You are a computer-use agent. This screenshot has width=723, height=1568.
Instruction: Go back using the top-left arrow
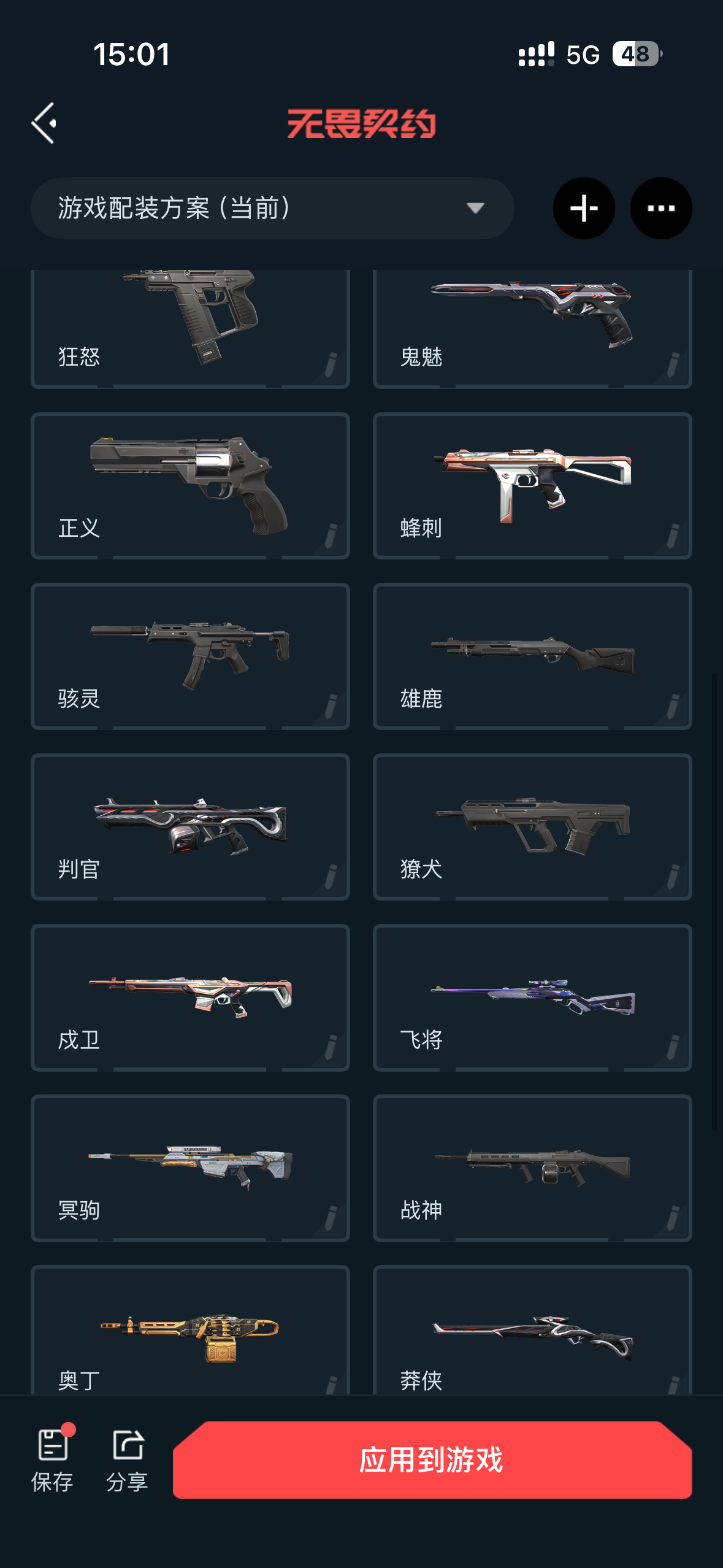click(44, 123)
